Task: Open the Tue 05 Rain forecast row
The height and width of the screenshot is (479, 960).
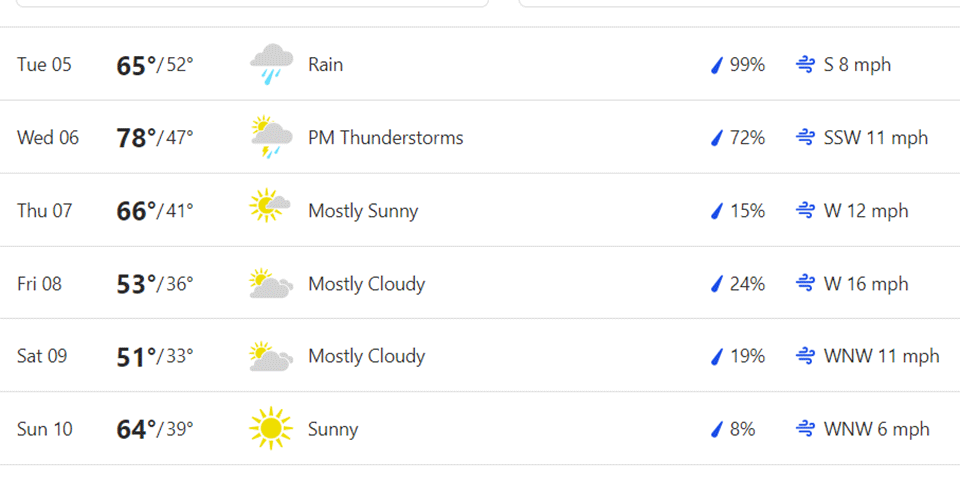Action: pyautogui.click(x=480, y=64)
